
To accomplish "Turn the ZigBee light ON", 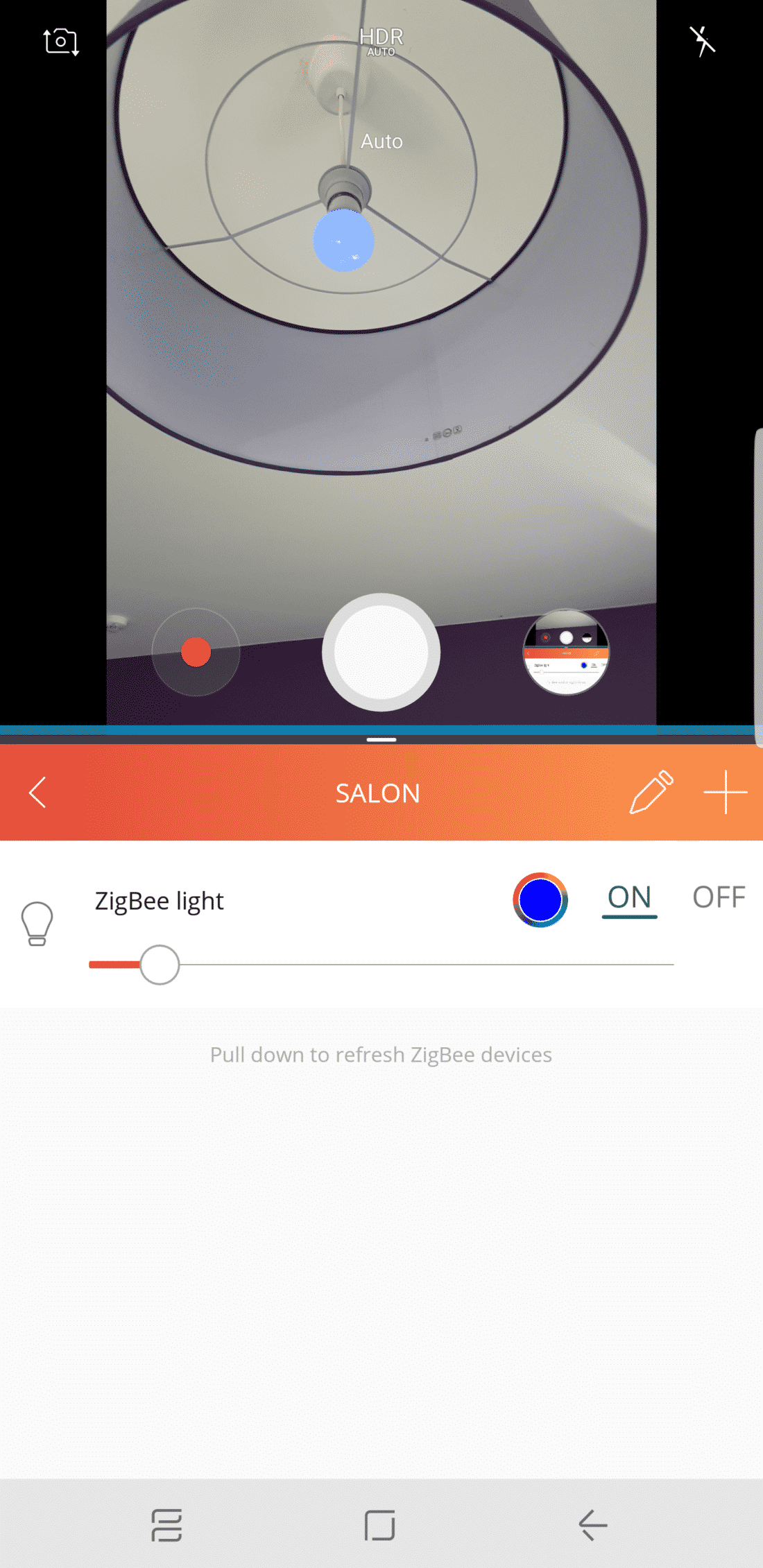I will (629, 898).
